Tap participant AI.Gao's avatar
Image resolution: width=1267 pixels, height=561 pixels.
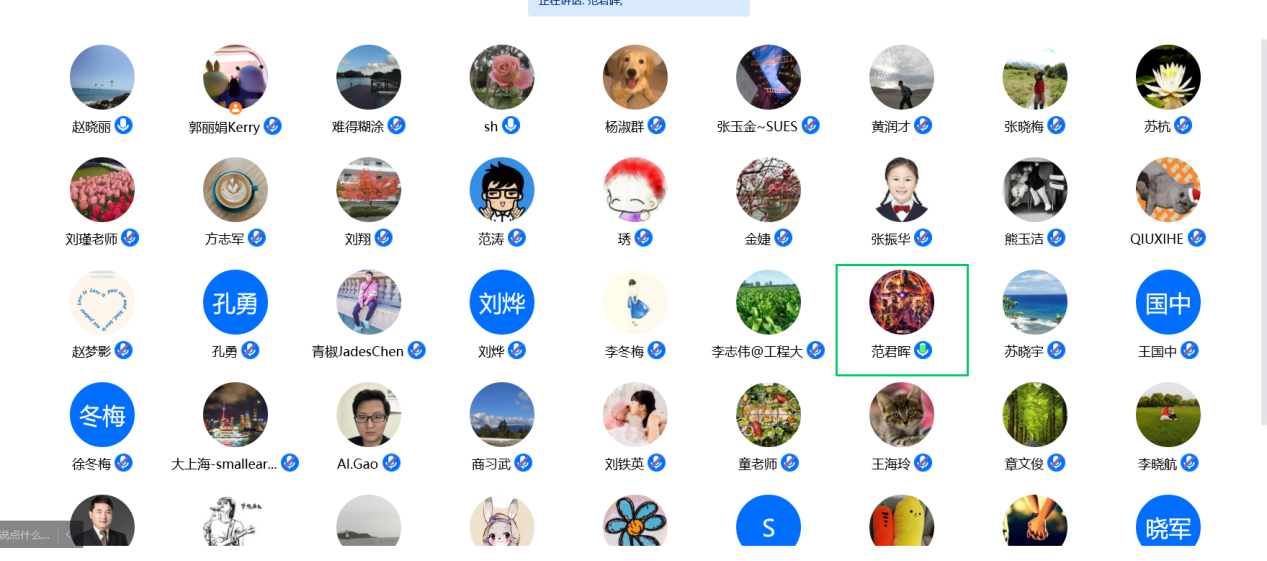pyautogui.click(x=368, y=414)
